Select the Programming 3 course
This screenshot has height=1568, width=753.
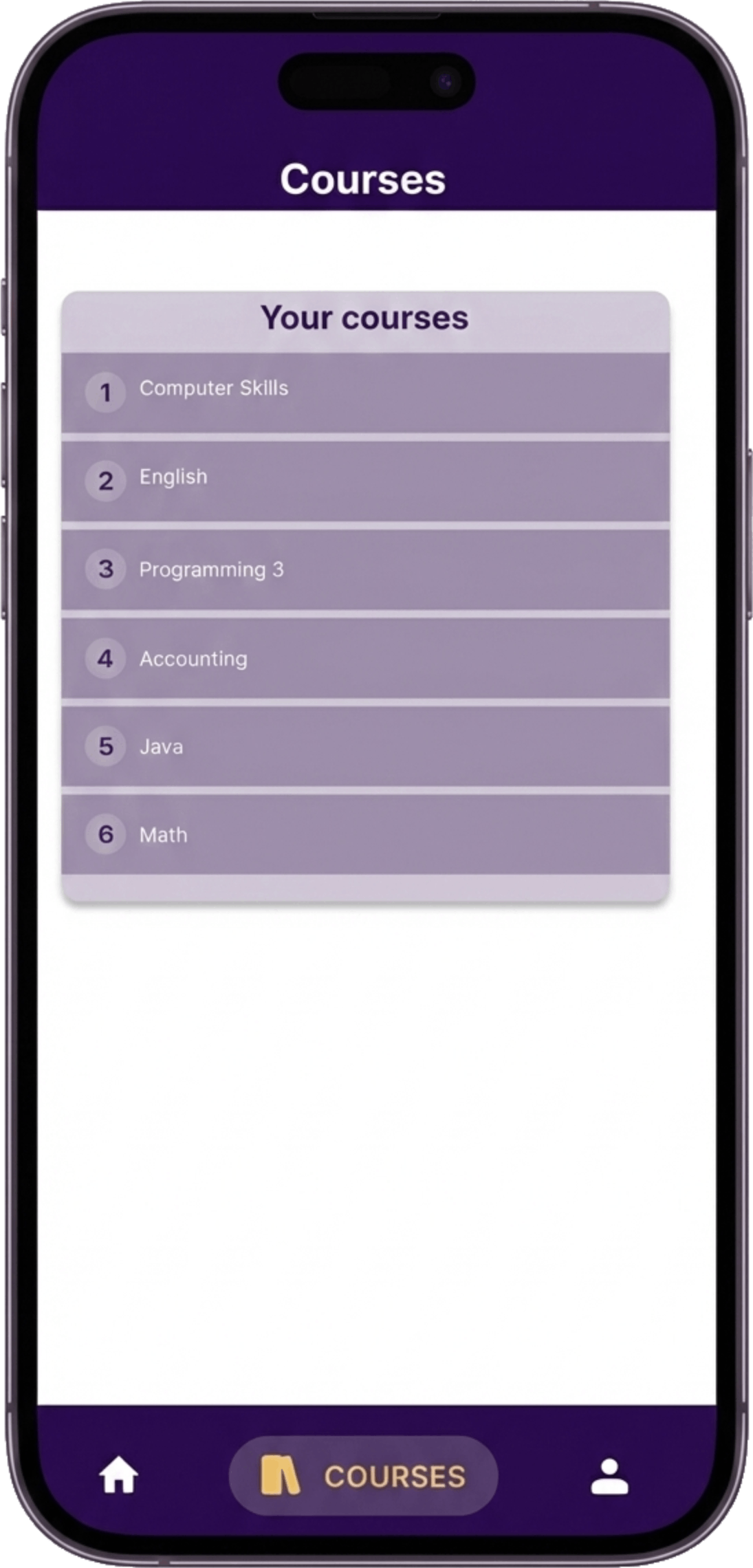364,569
